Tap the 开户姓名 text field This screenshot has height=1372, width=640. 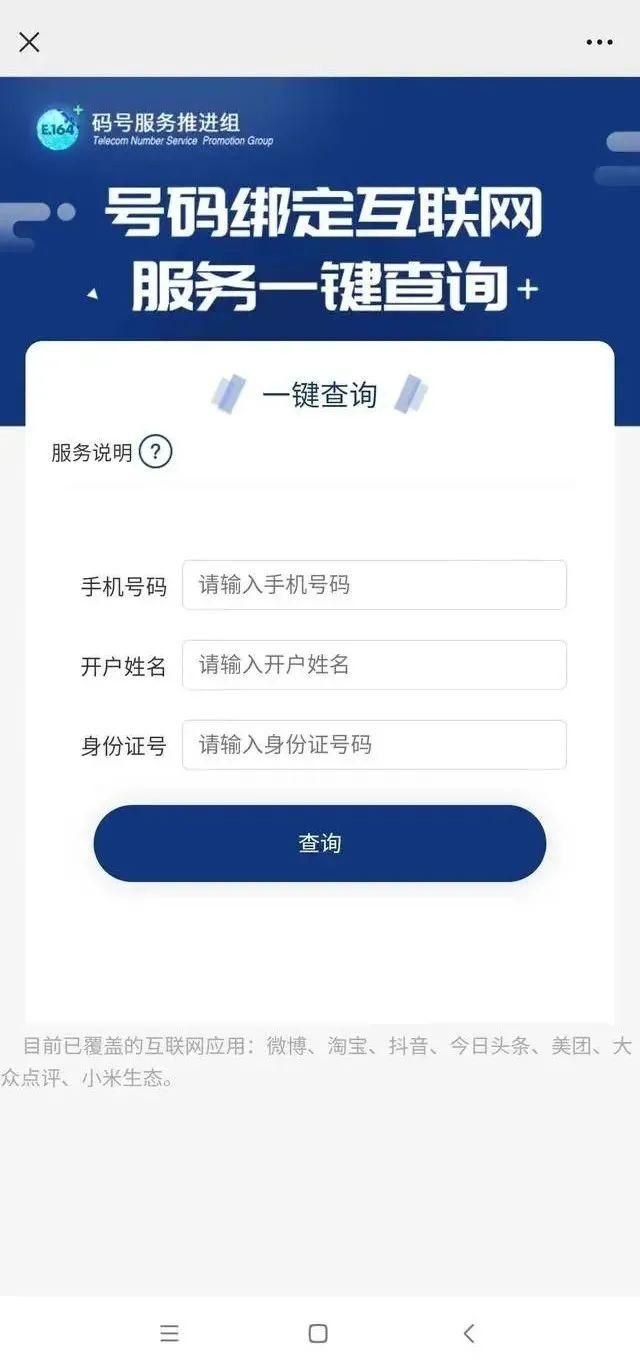point(374,665)
